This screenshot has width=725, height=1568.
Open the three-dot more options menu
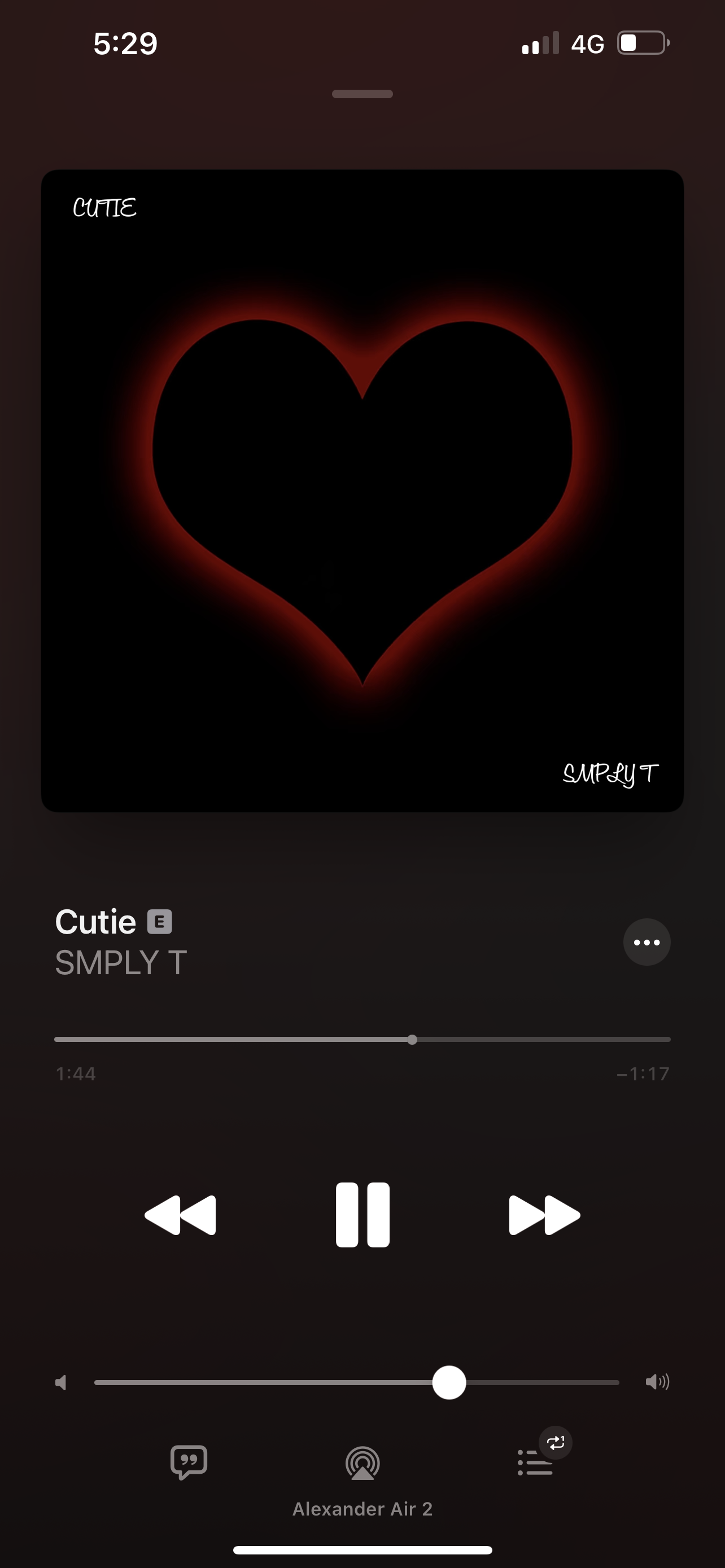point(647,942)
